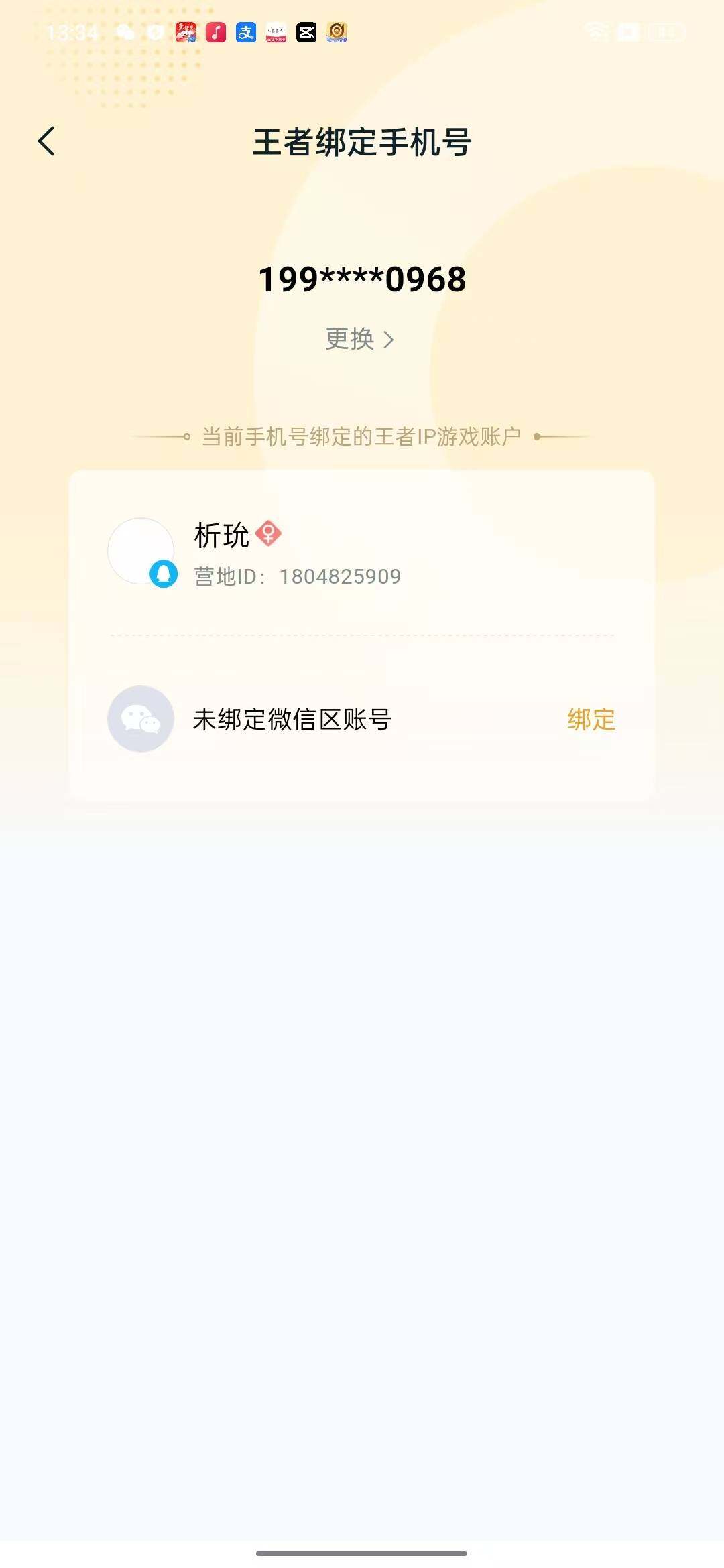The width and height of the screenshot is (724, 1568).
Task: Tap the masked phone number 199****0968
Action: [362, 278]
